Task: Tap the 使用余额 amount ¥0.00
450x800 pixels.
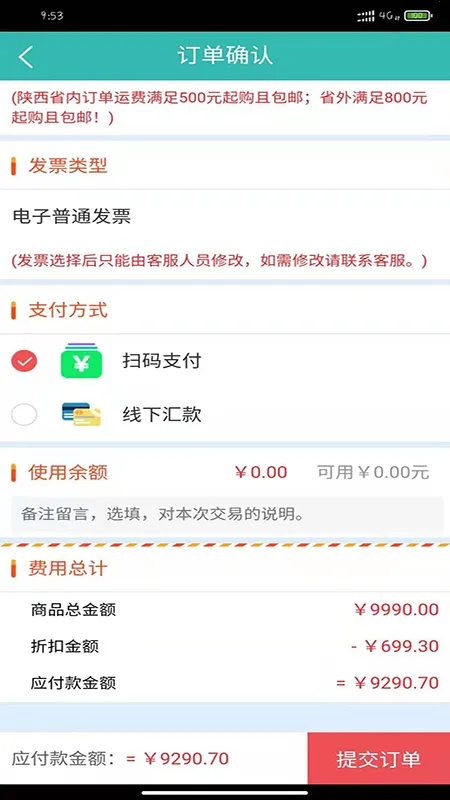Action: (x=261, y=472)
